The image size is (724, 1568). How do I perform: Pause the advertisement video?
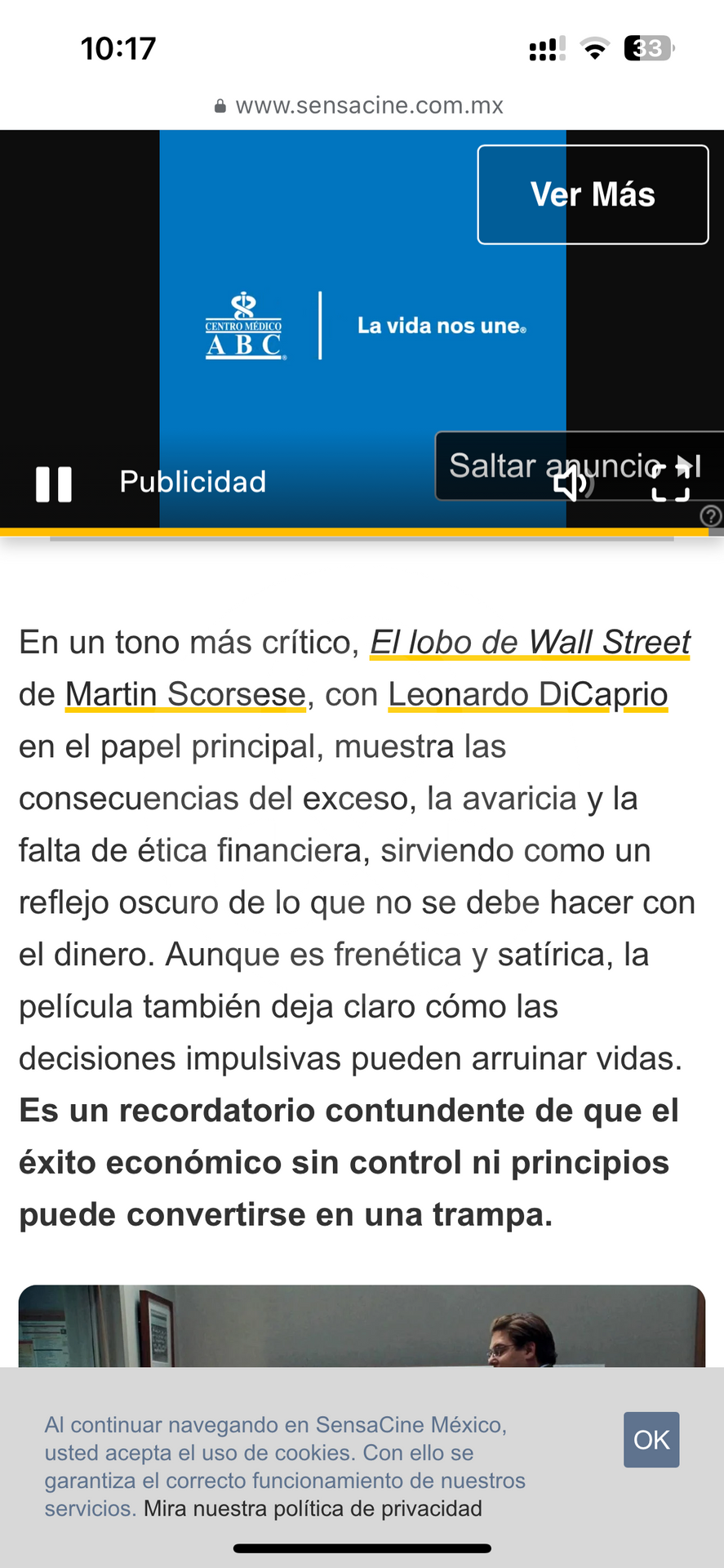(x=54, y=483)
